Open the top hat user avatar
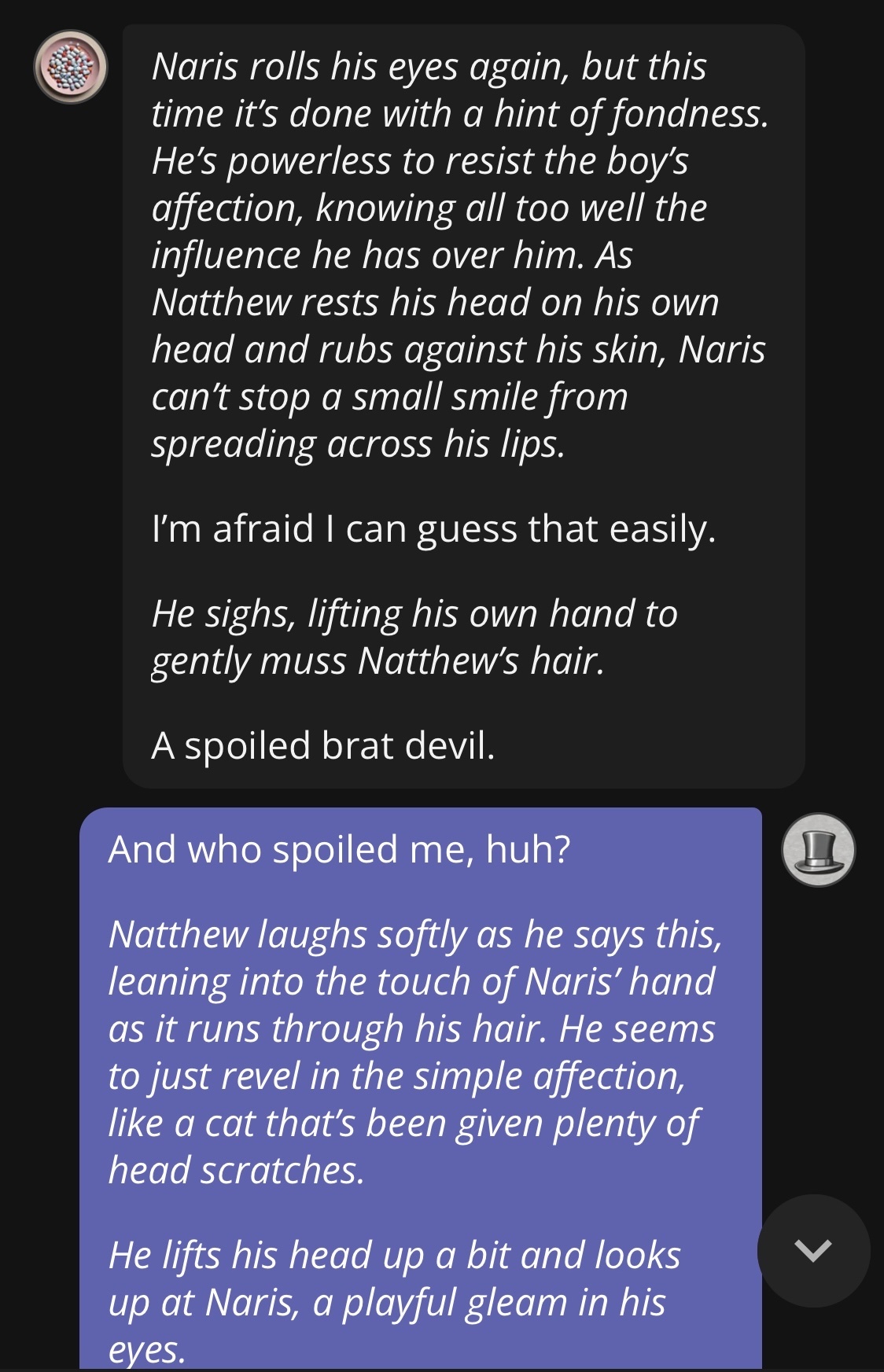Viewport: 884px width, 1372px height. (818, 849)
